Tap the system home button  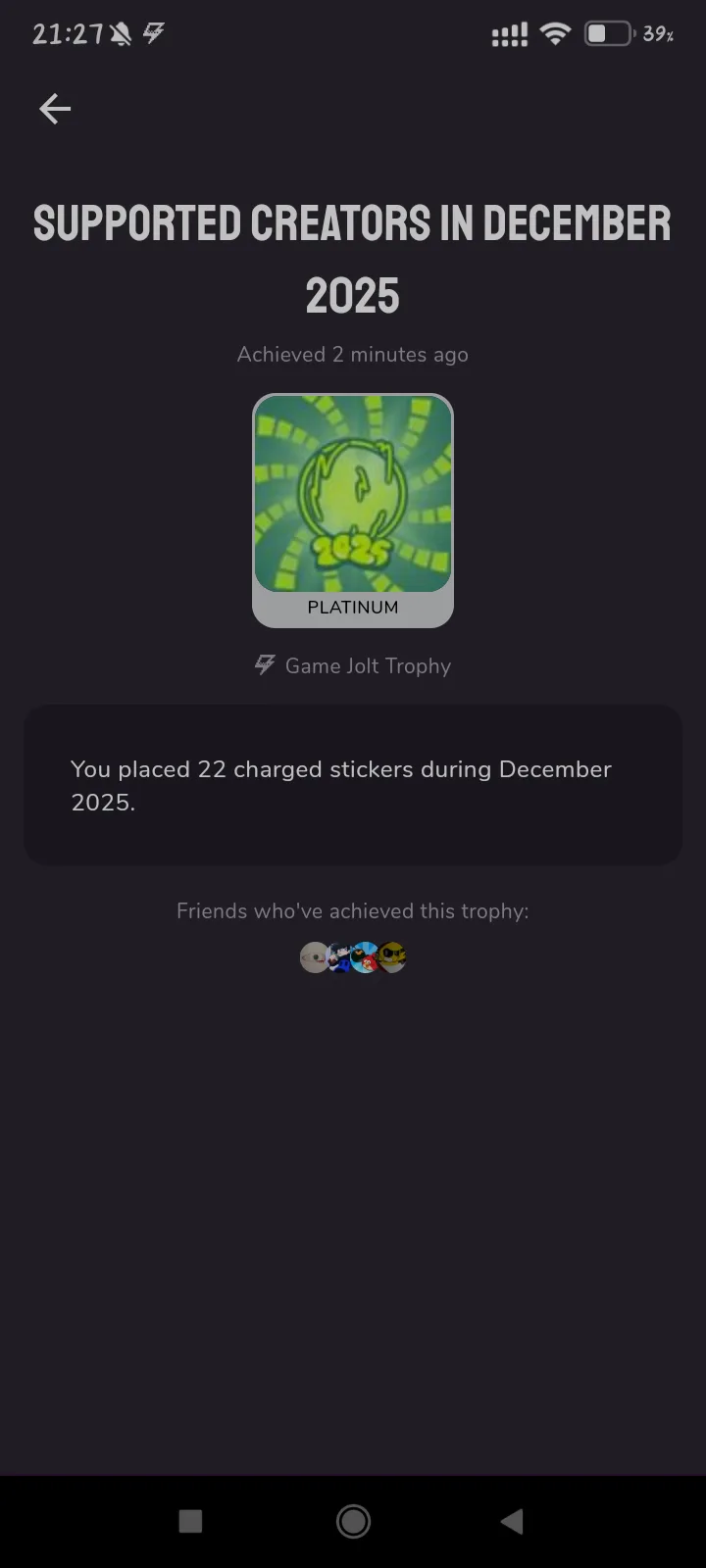click(x=353, y=1521)
